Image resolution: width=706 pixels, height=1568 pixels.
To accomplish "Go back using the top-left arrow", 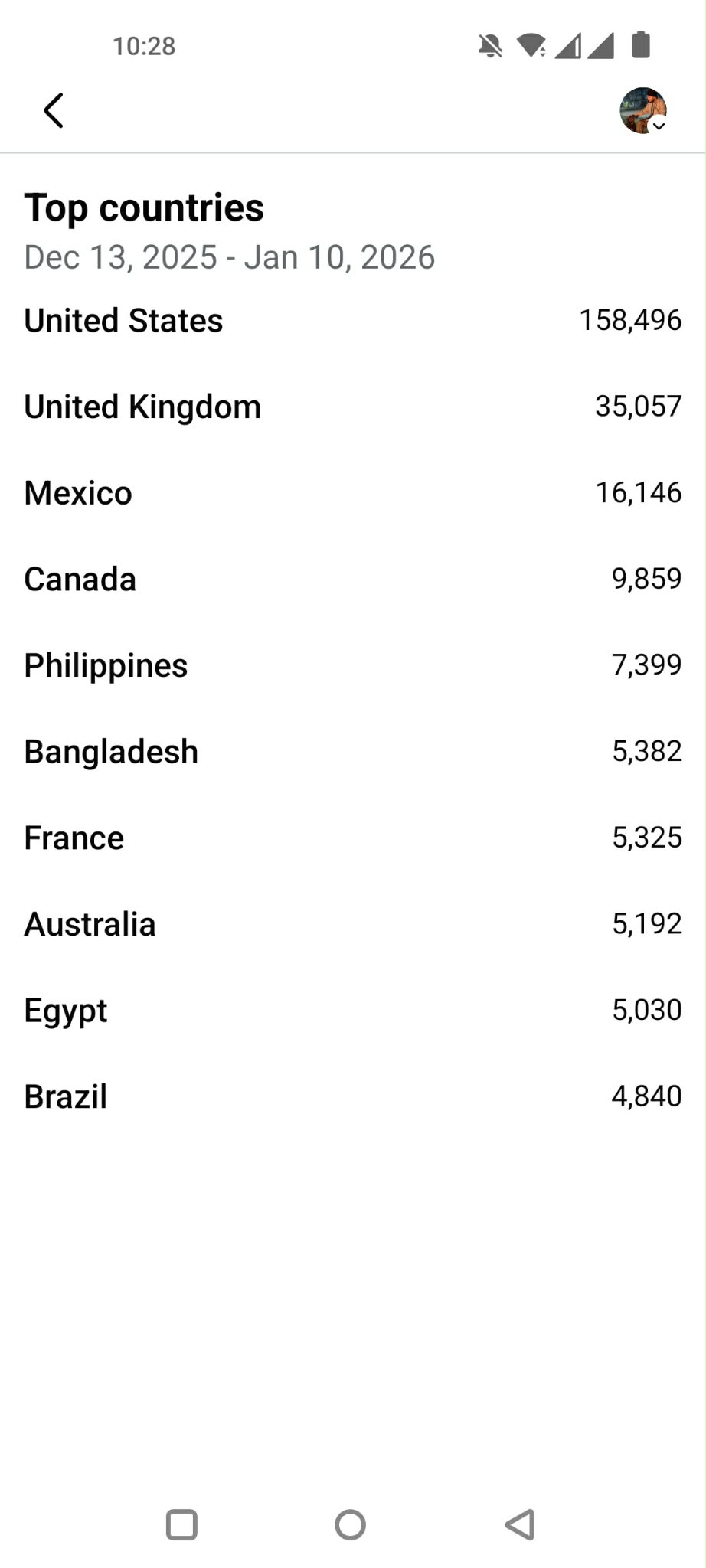I will (x=54, y=111).
